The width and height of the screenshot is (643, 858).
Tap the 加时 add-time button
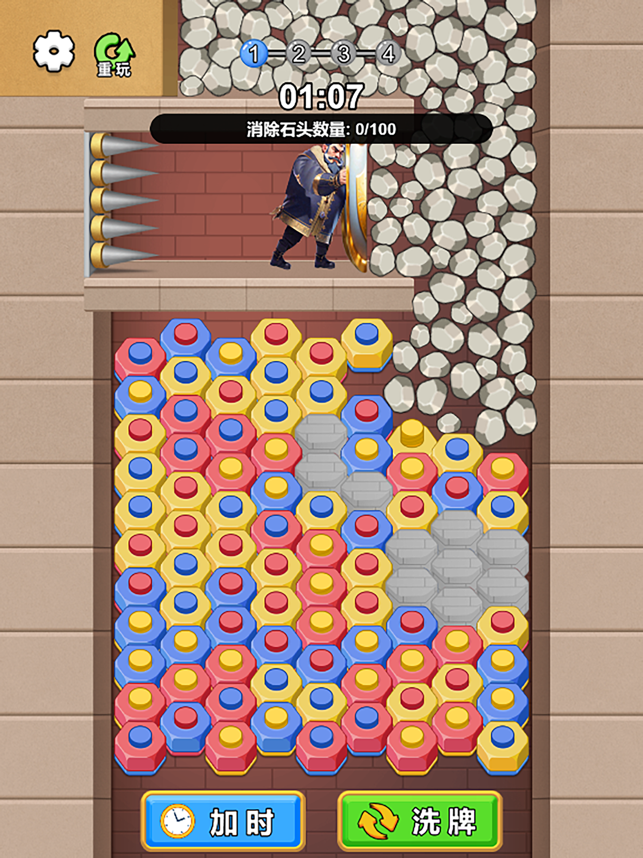click(223, 822)
